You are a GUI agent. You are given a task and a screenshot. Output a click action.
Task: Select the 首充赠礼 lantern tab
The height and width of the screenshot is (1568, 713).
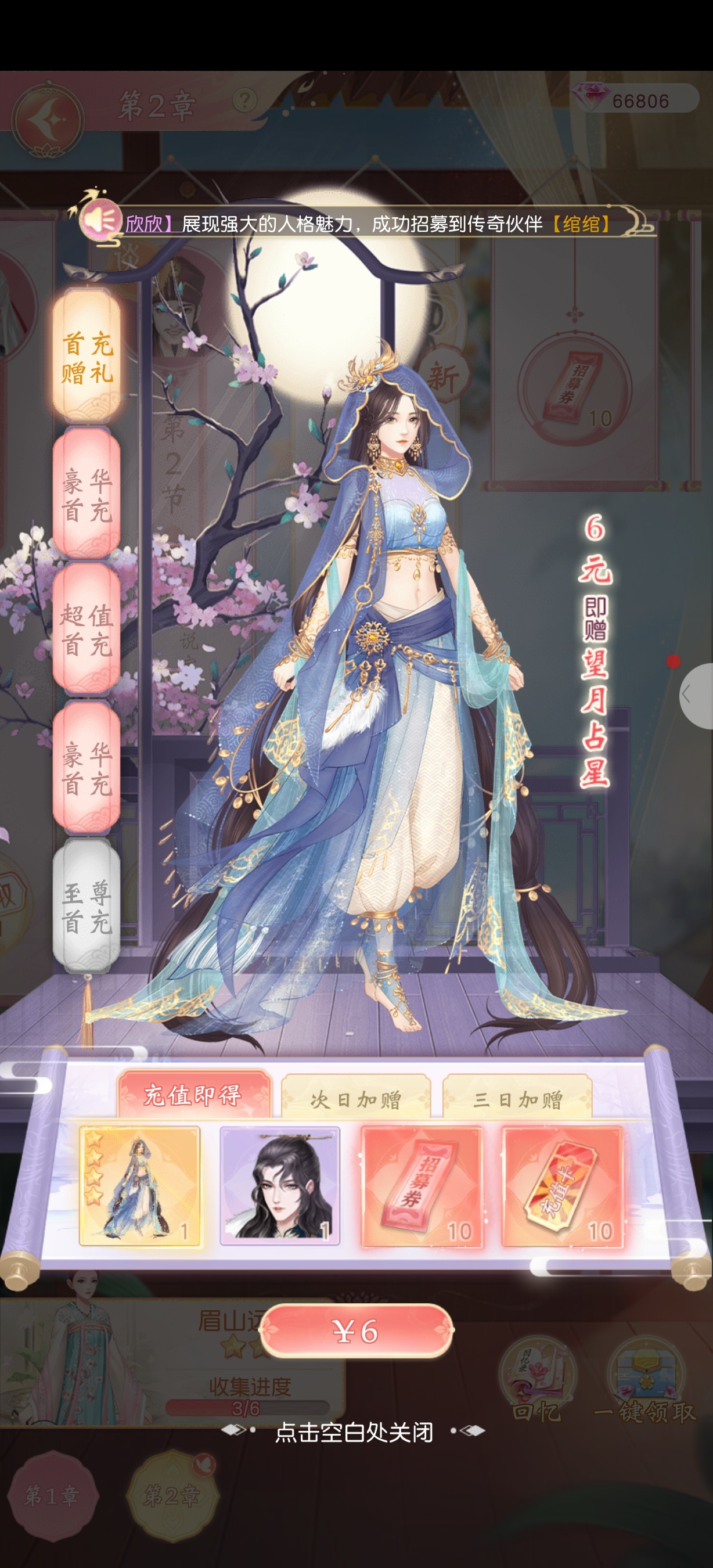[87, 357]
